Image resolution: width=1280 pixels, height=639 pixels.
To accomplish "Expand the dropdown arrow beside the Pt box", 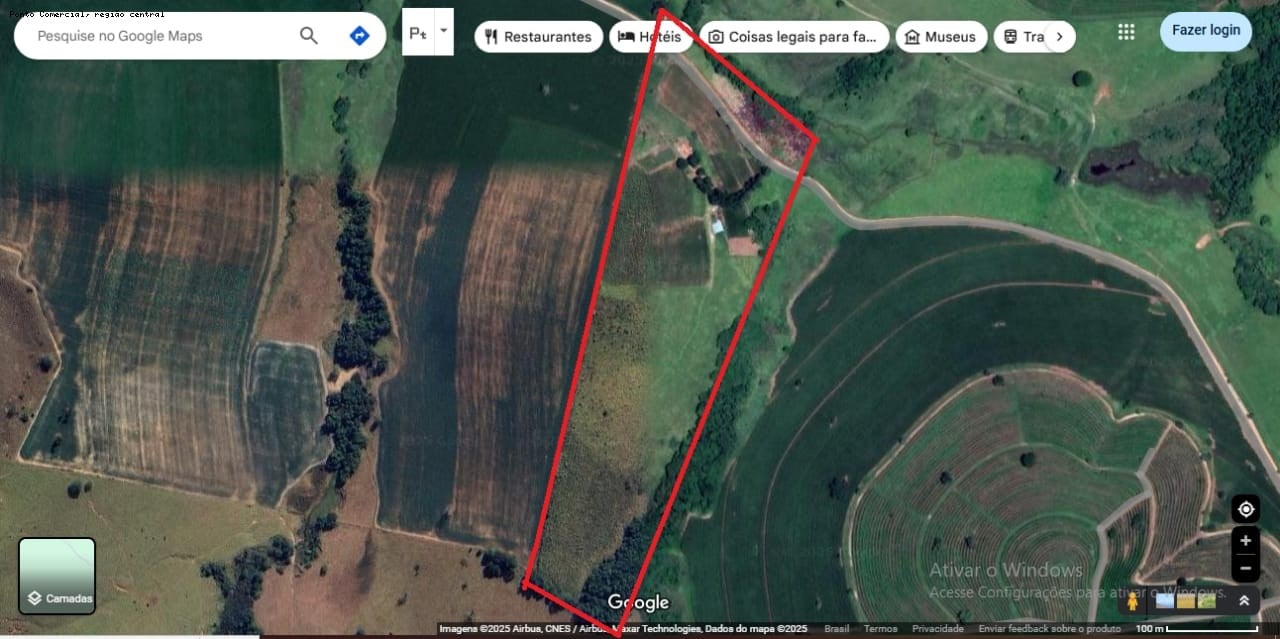I will (443, 31).
